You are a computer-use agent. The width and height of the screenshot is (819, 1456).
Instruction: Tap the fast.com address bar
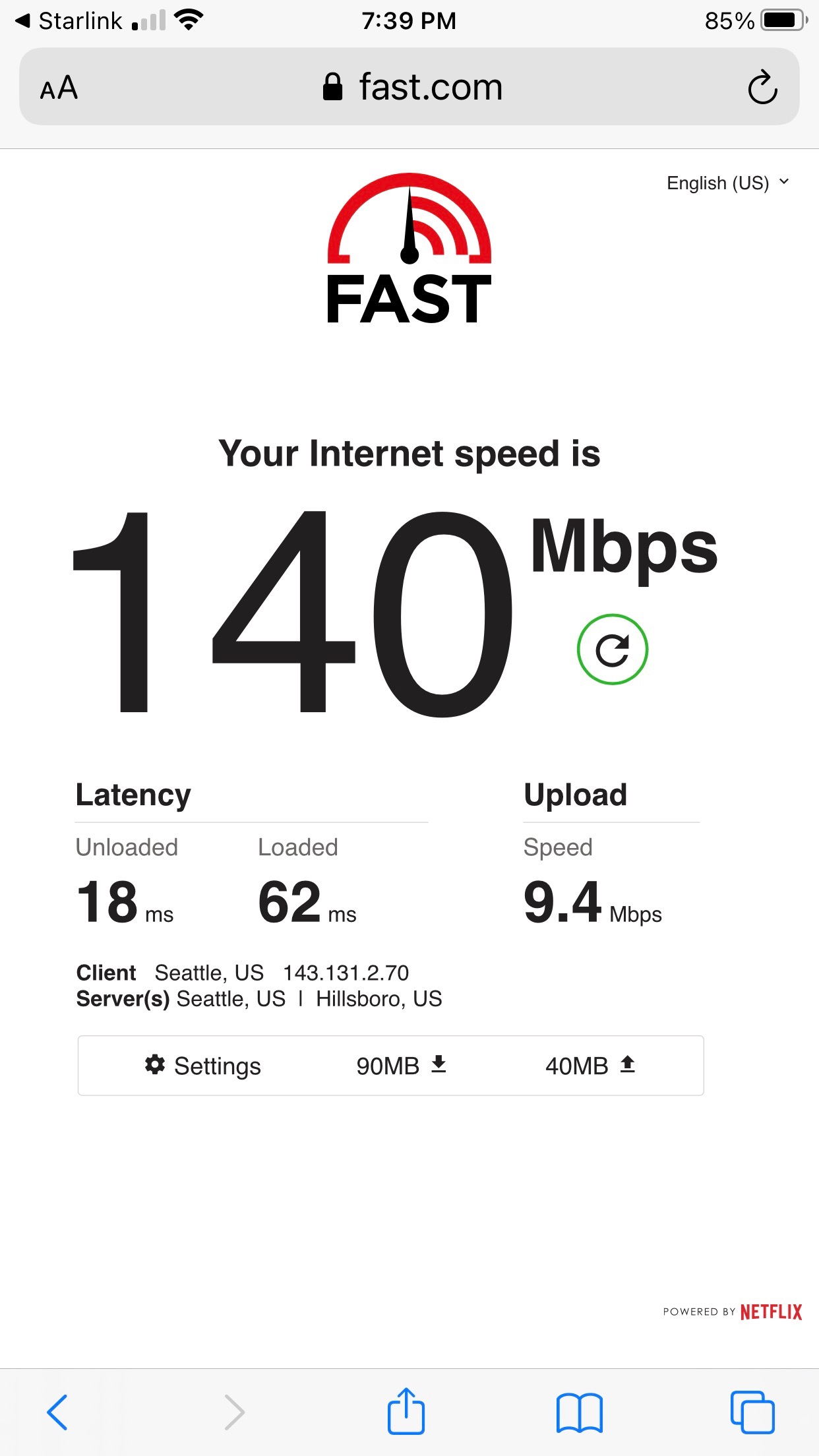pos(412,87)
